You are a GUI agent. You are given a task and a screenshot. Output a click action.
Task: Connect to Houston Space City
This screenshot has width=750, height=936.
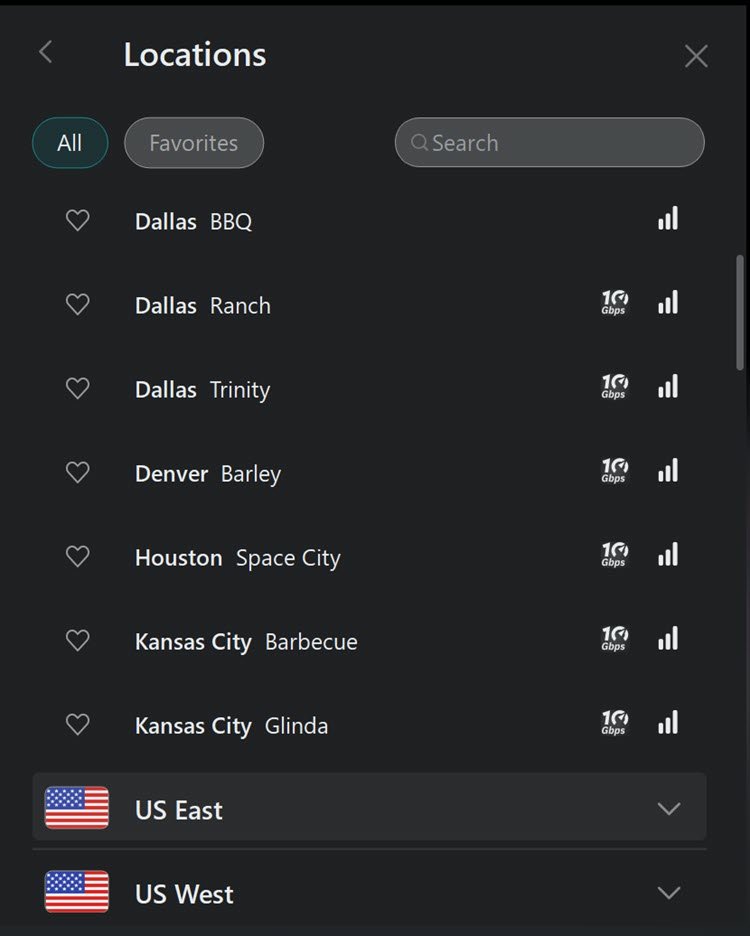point(370,558)
